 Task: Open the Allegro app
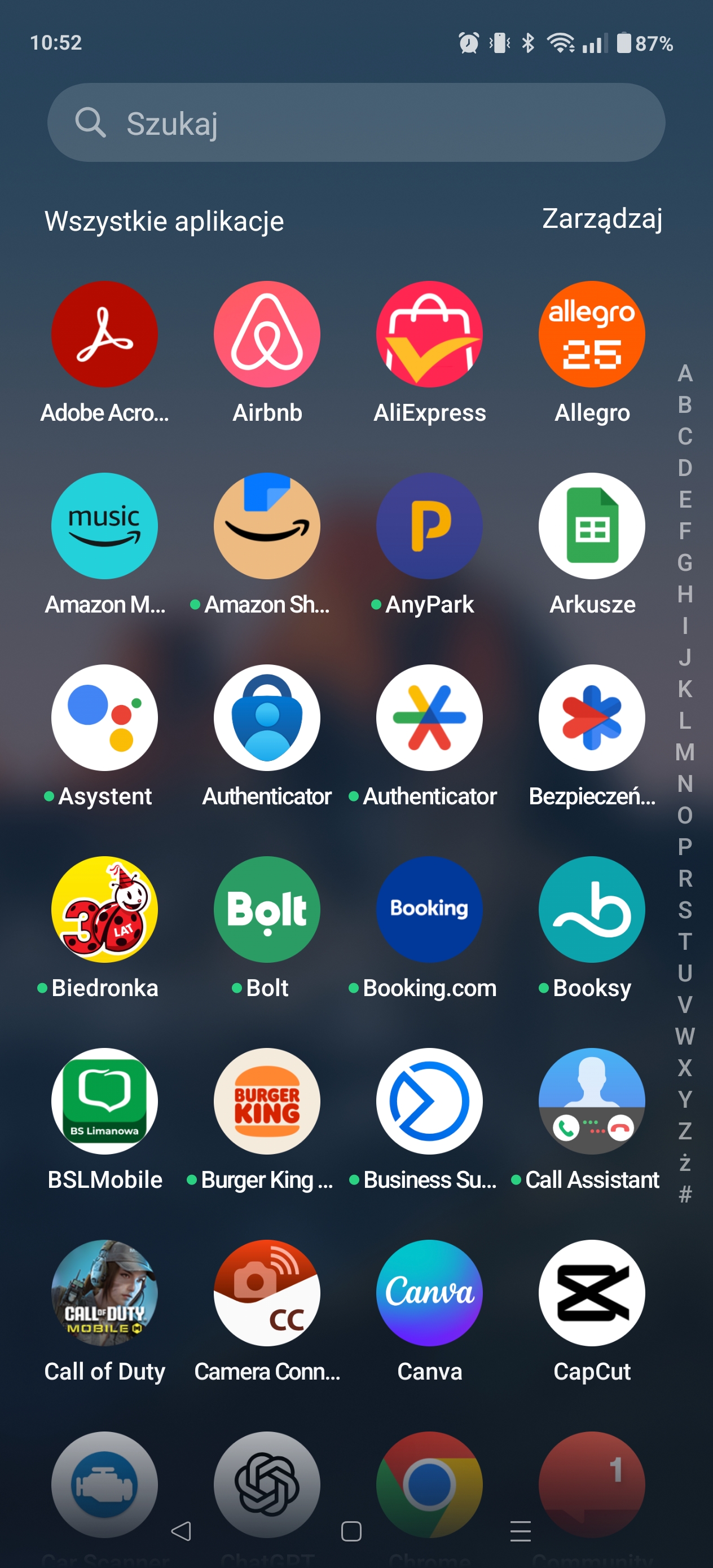pos(591,334)
